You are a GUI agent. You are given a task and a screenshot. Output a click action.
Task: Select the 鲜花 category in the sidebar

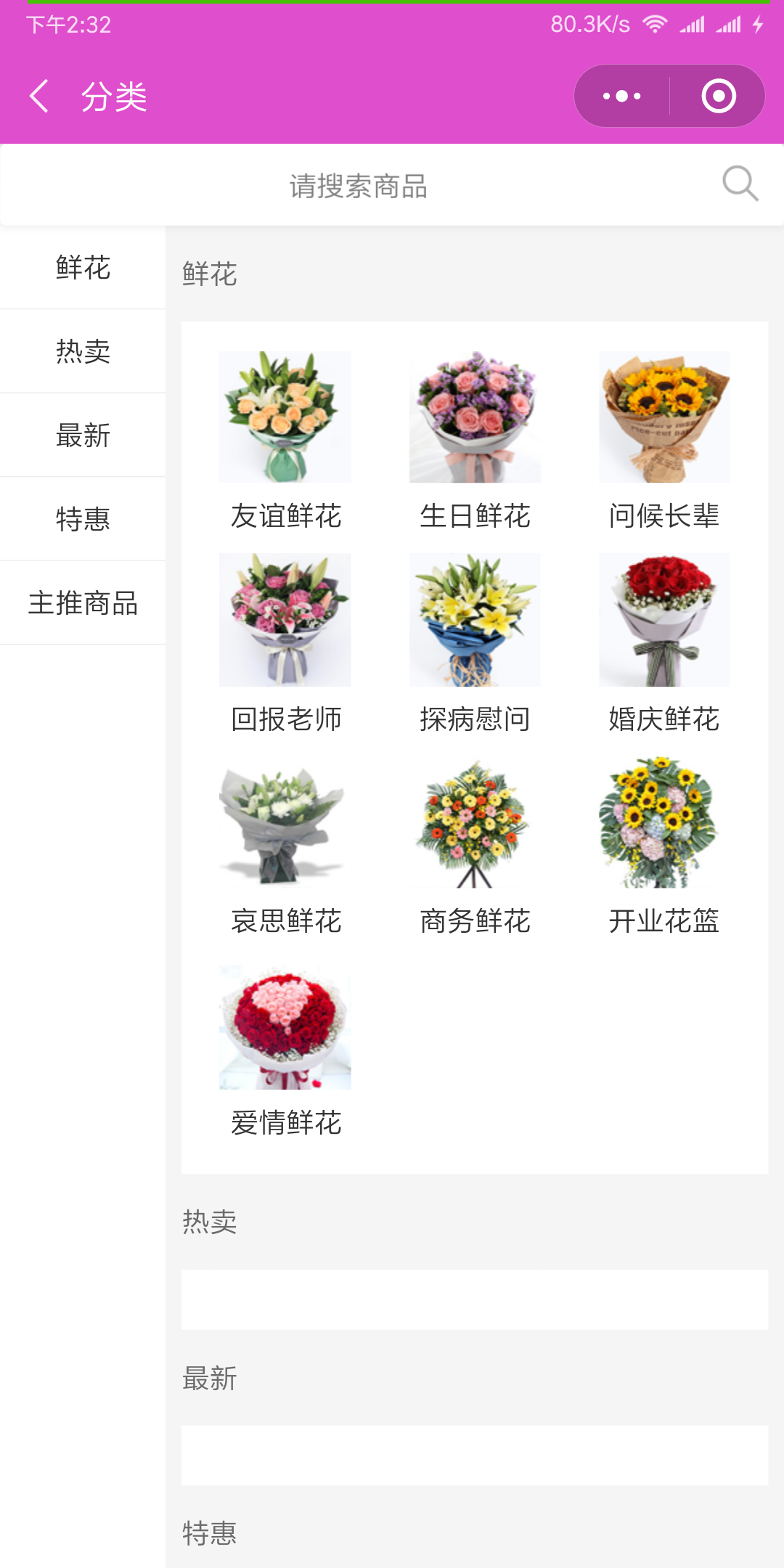(83, 268)
